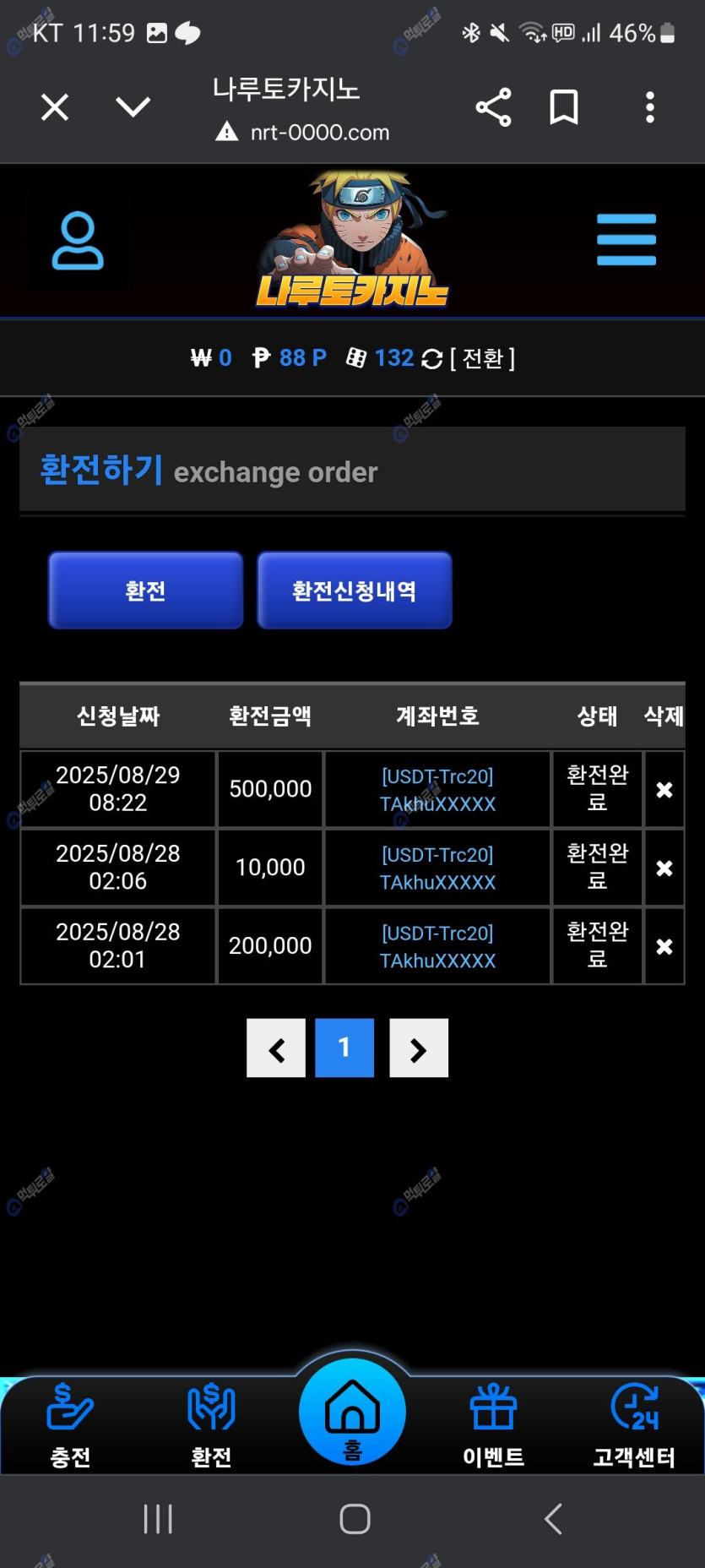The width and height of the screenshot is (705, 1568).
Task: Delete the 2025/08/29 08:22 record
Action: point(664,790)
